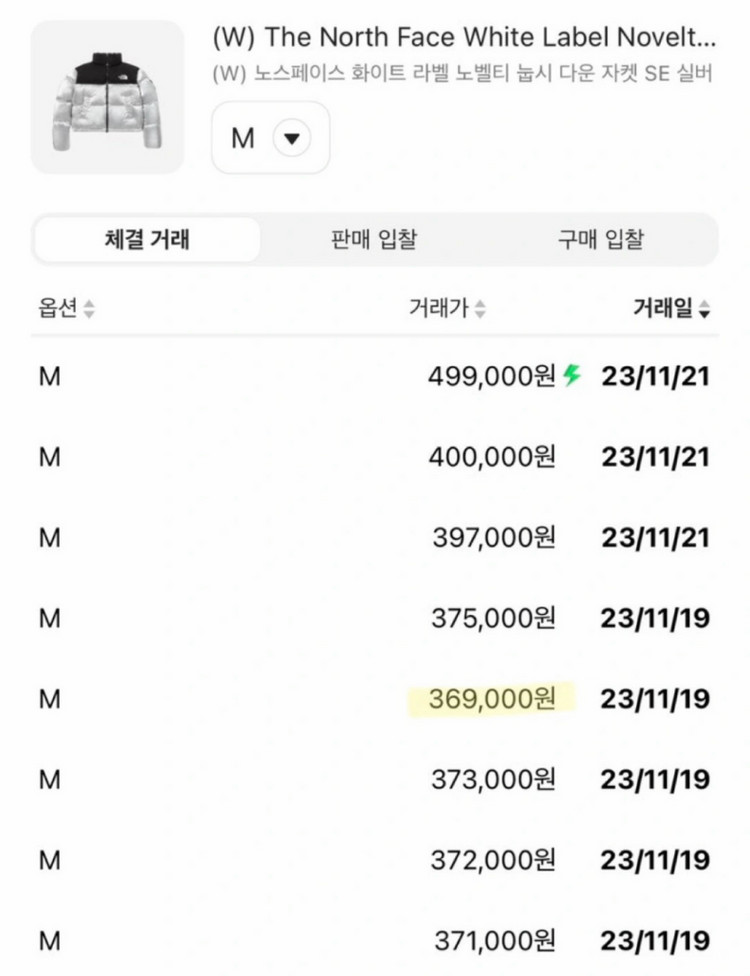Open the size selection dropdown showing M
Viewport: 750px width, 976px height.
tap(270, 139)
